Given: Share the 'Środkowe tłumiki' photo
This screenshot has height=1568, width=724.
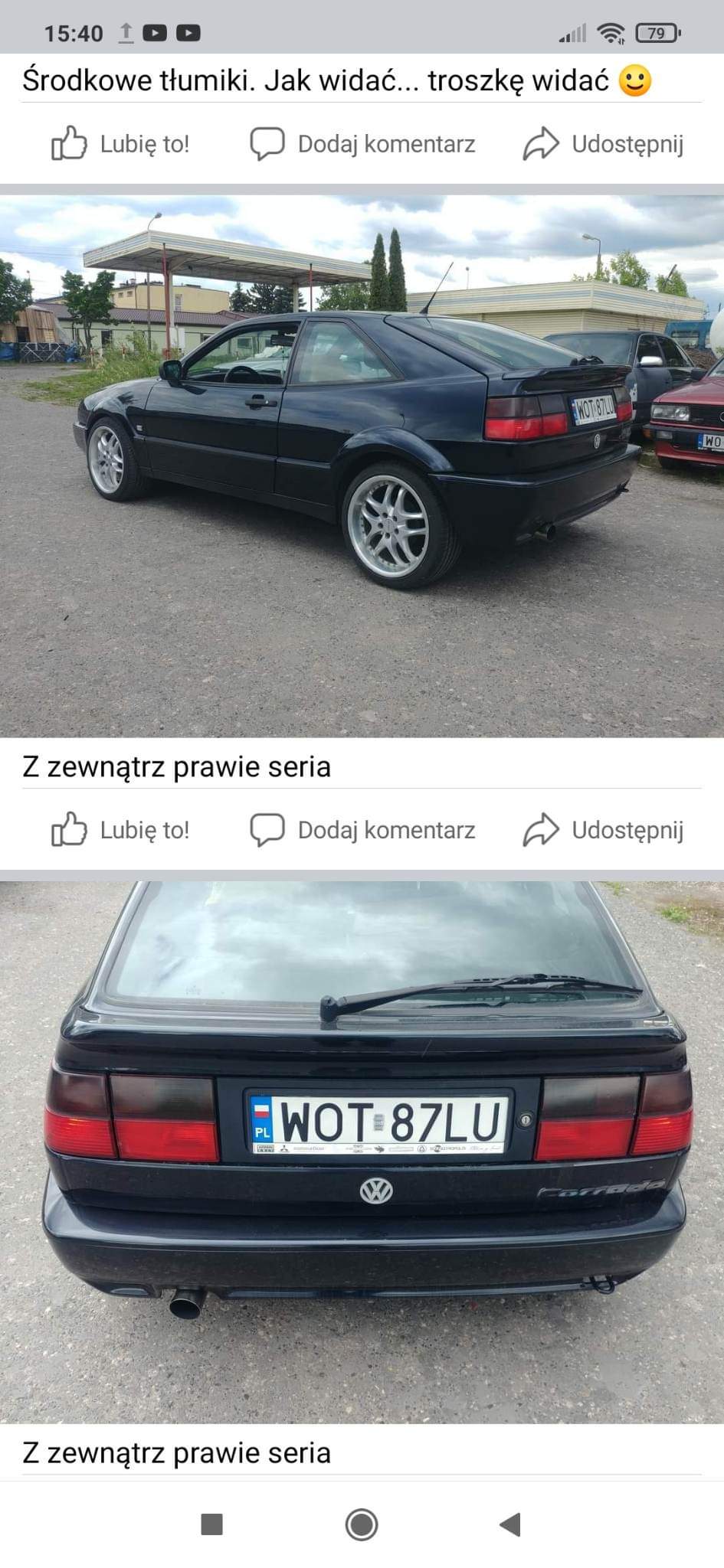Looking at the screenshot, I should (604, 144).
